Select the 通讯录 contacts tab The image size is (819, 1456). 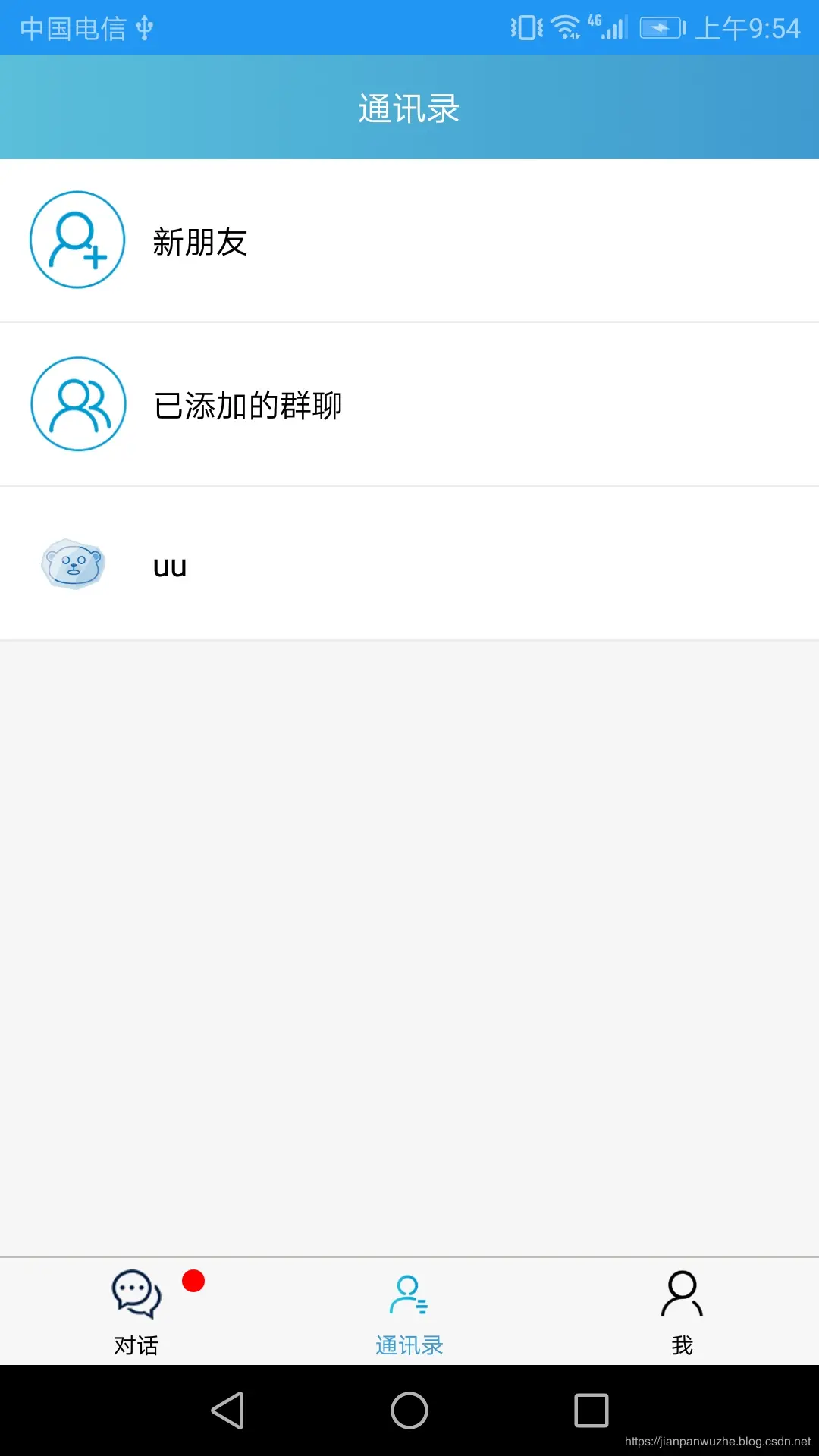409,1312
